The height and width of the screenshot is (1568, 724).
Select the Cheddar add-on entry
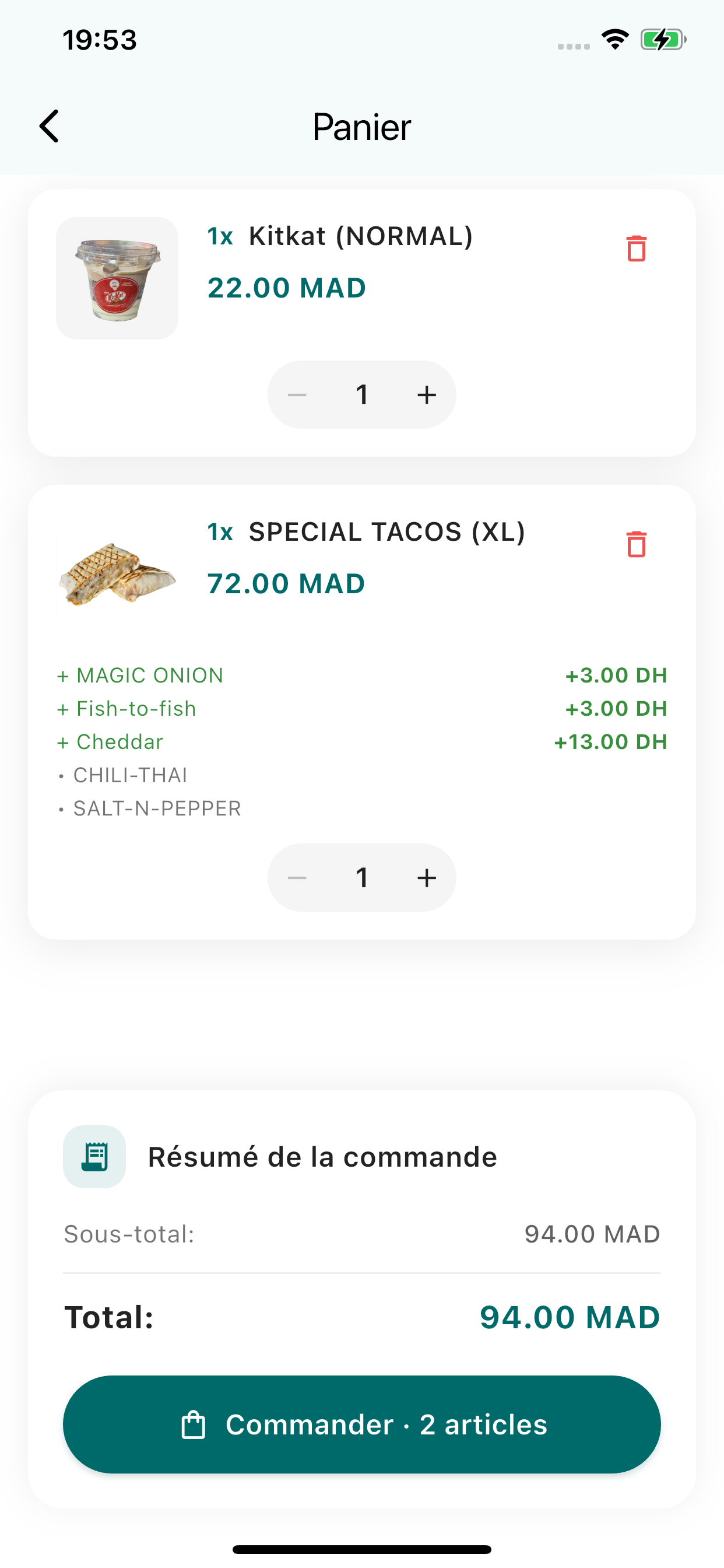pyautogui.click(x=110, y=741)
